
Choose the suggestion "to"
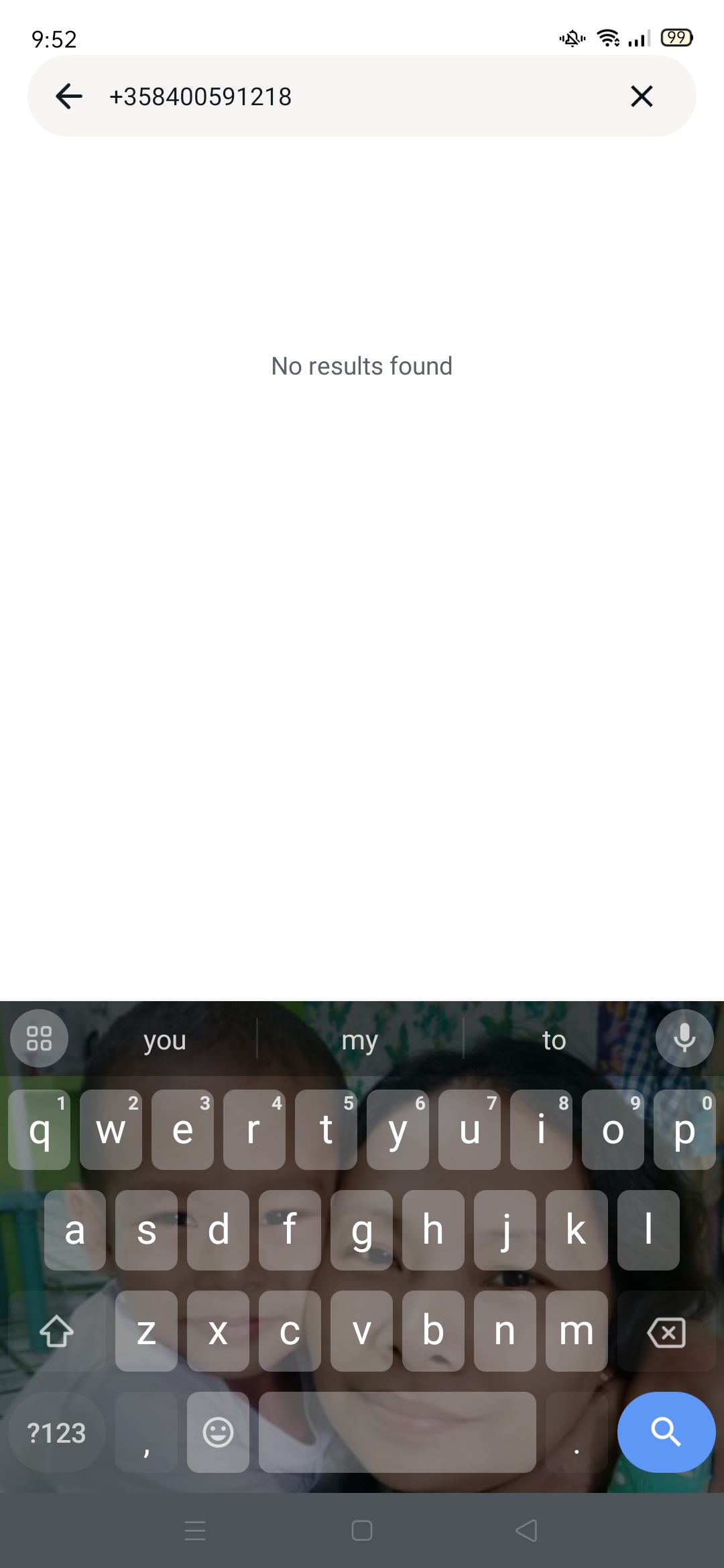coord(554,1040)
